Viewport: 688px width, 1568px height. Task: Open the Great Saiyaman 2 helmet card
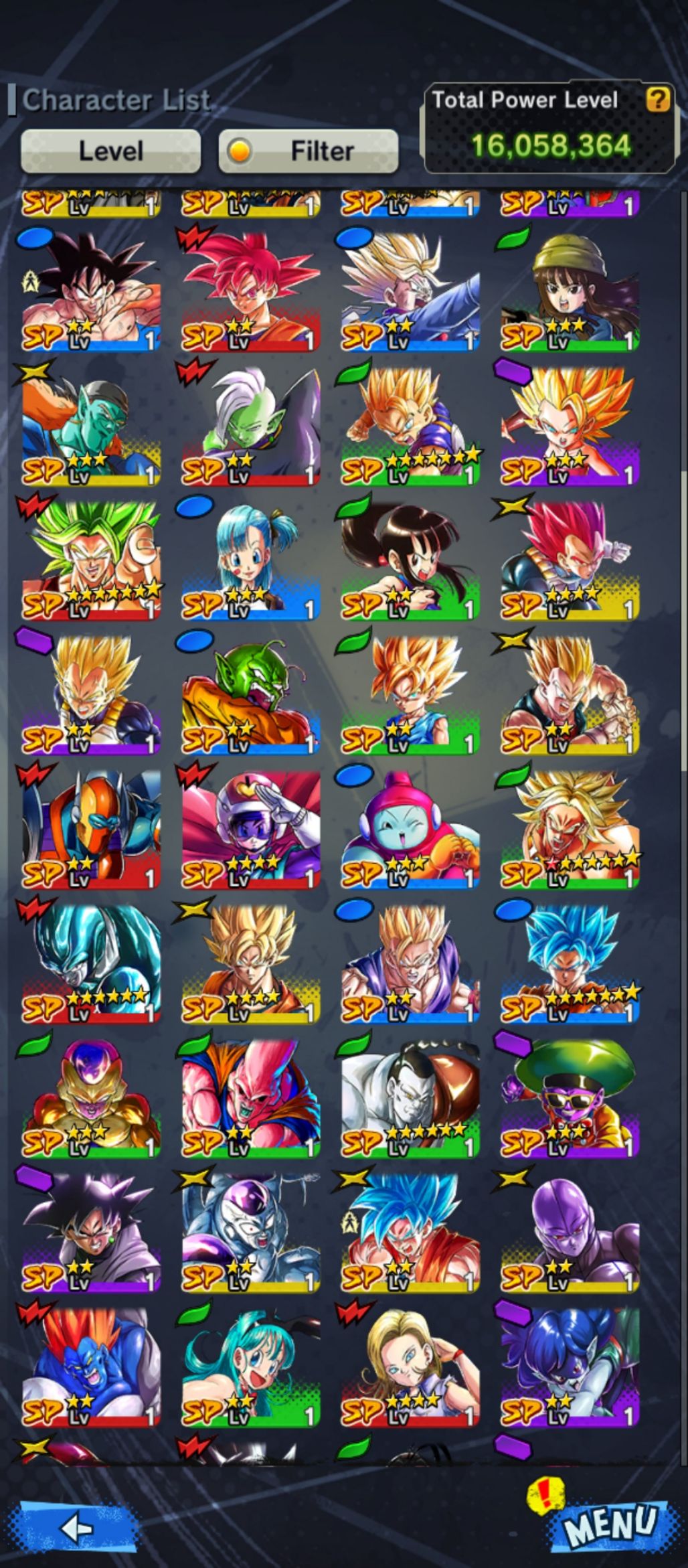coord(250,828)
